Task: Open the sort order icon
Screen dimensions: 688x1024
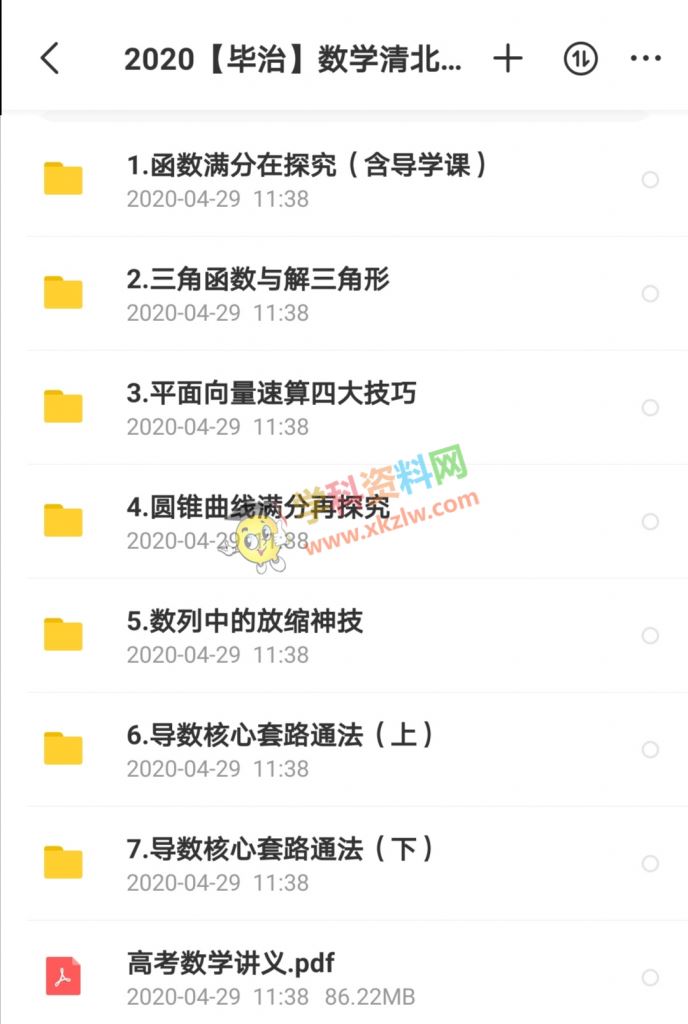Action: (580, 59)
